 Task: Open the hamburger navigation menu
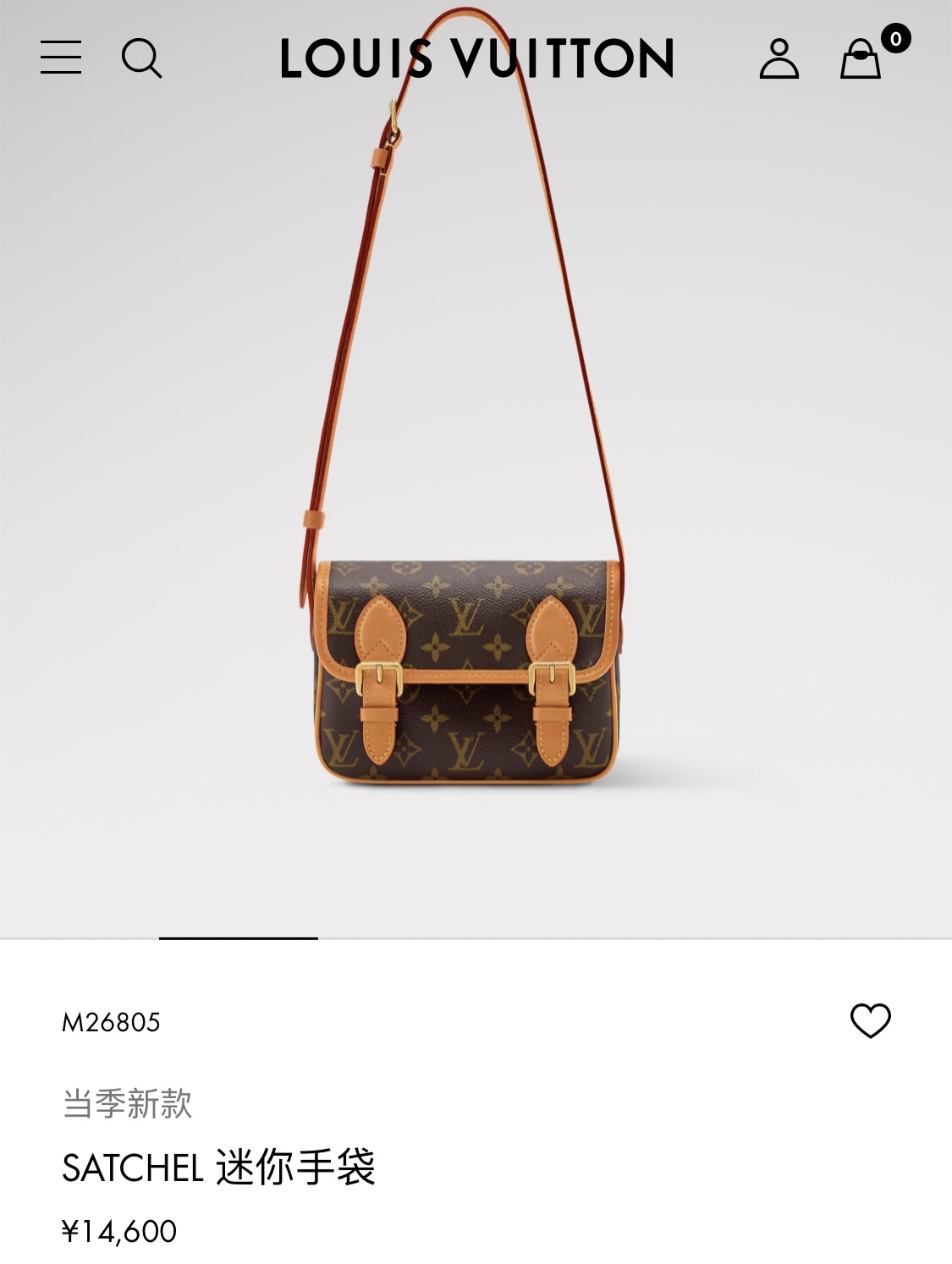[x=61, y=58]
